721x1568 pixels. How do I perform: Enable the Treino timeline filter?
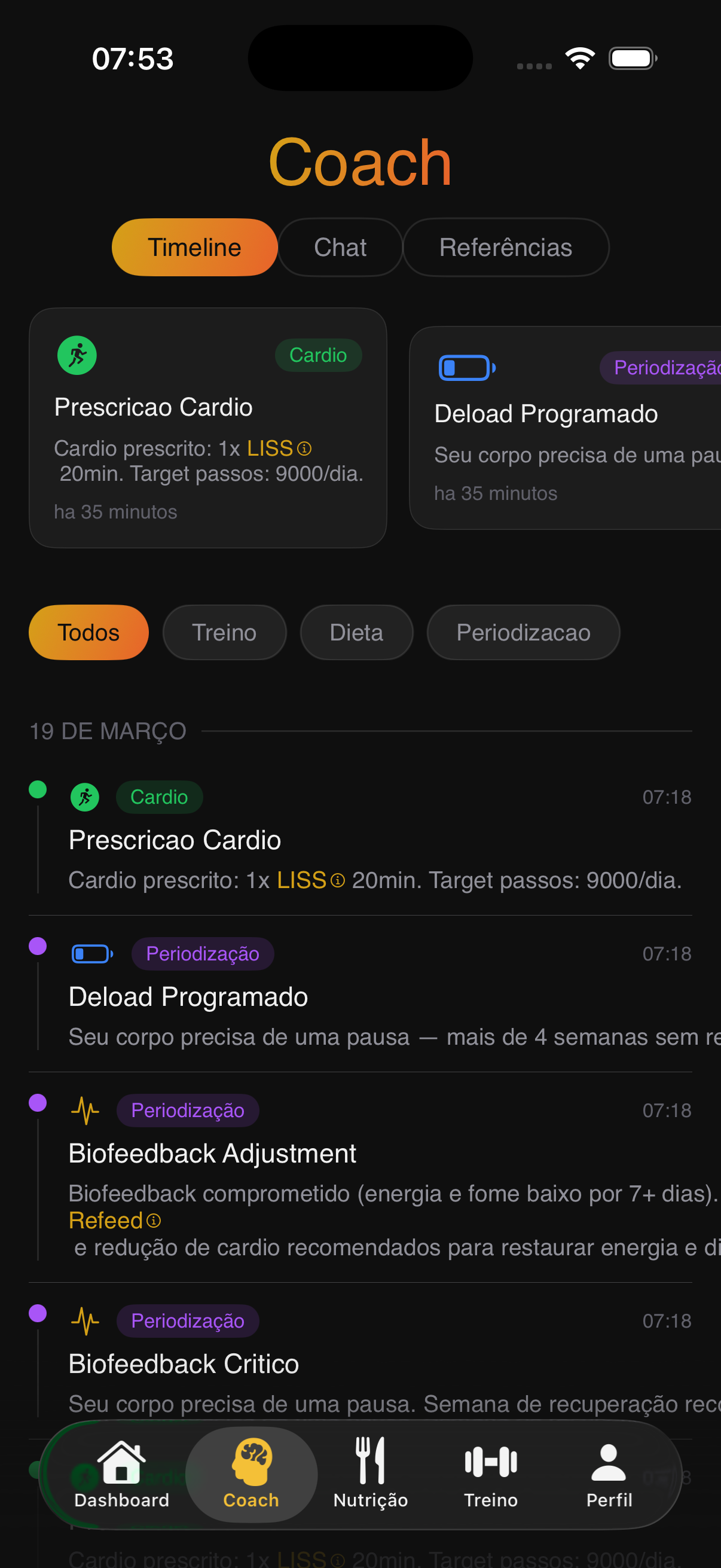(x=225, y=633)
